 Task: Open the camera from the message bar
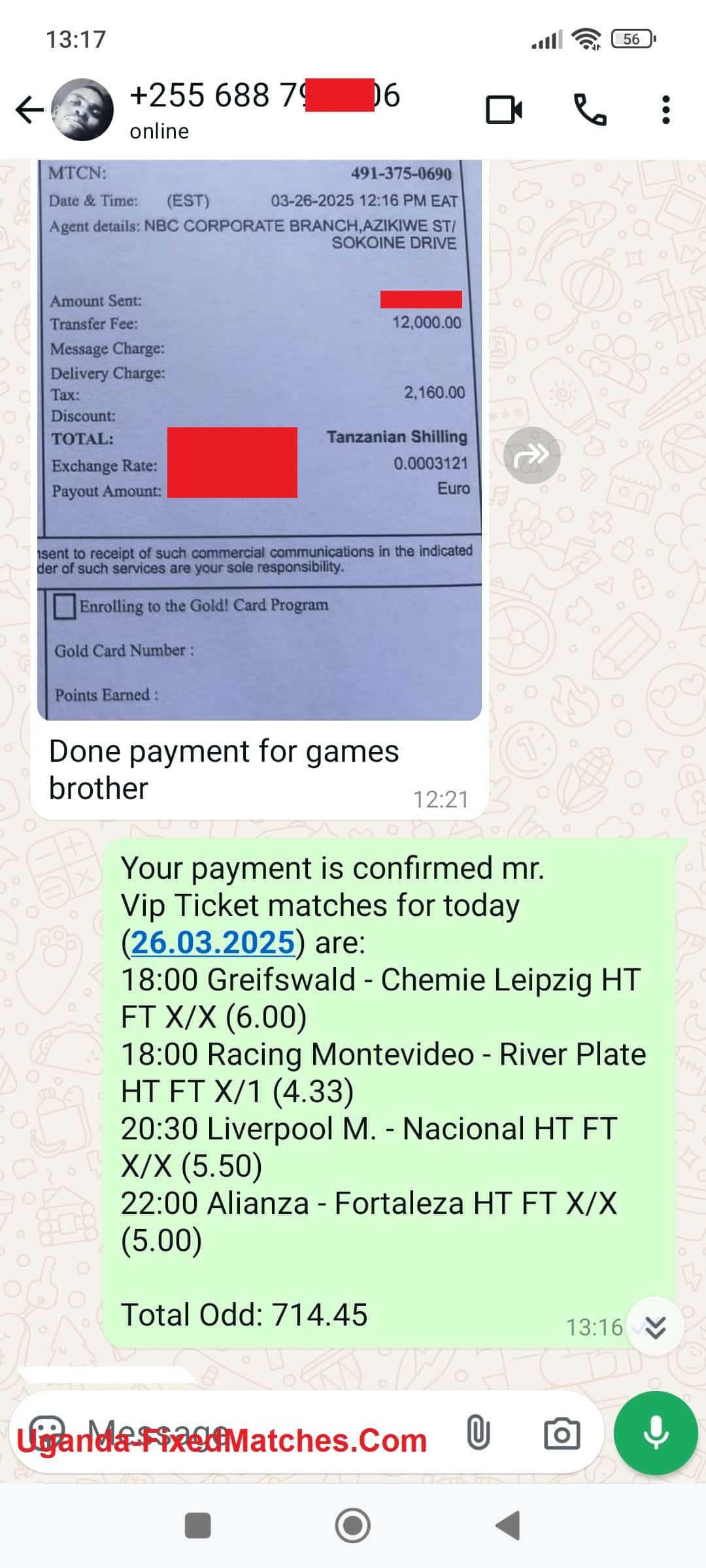pos(562,1433)
